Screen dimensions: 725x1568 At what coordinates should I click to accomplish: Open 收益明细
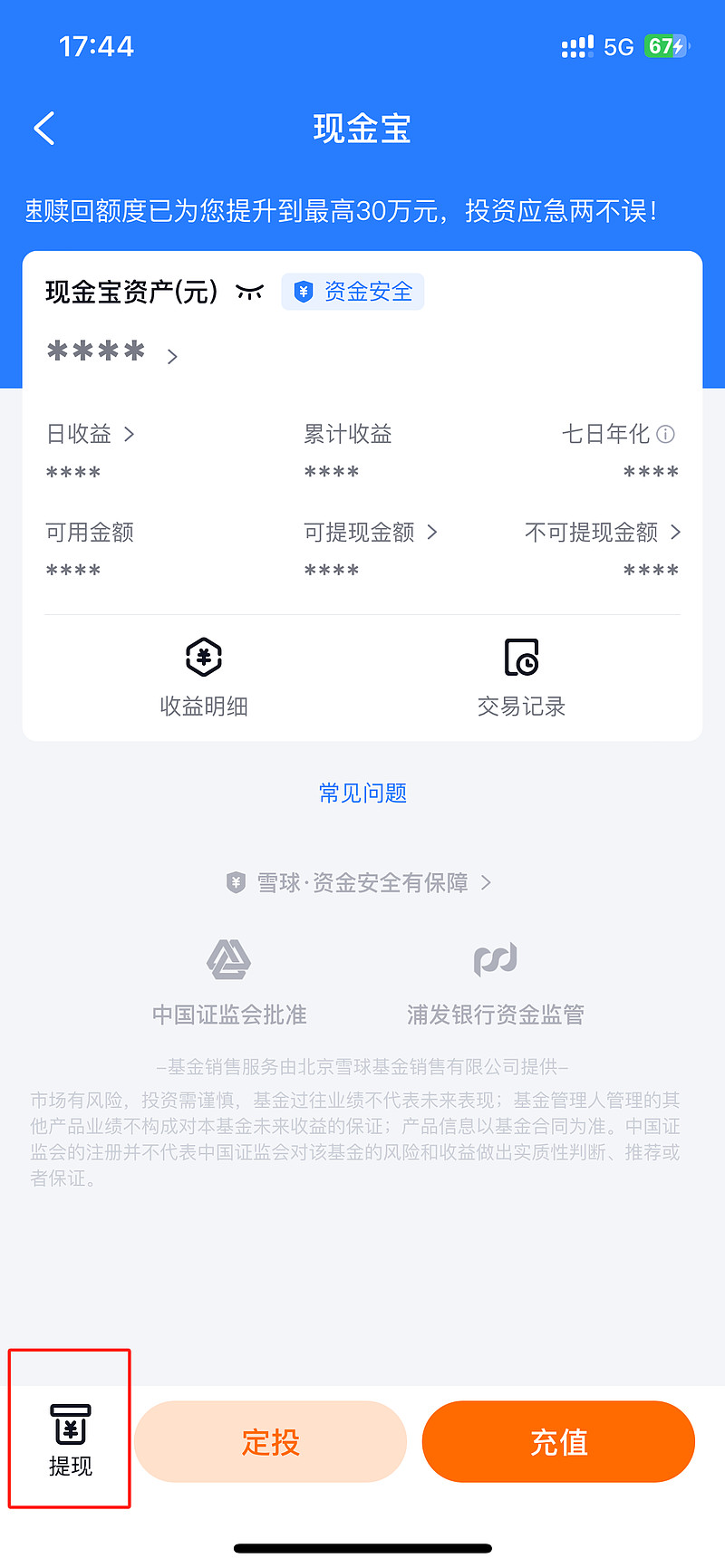coord(204,678)
